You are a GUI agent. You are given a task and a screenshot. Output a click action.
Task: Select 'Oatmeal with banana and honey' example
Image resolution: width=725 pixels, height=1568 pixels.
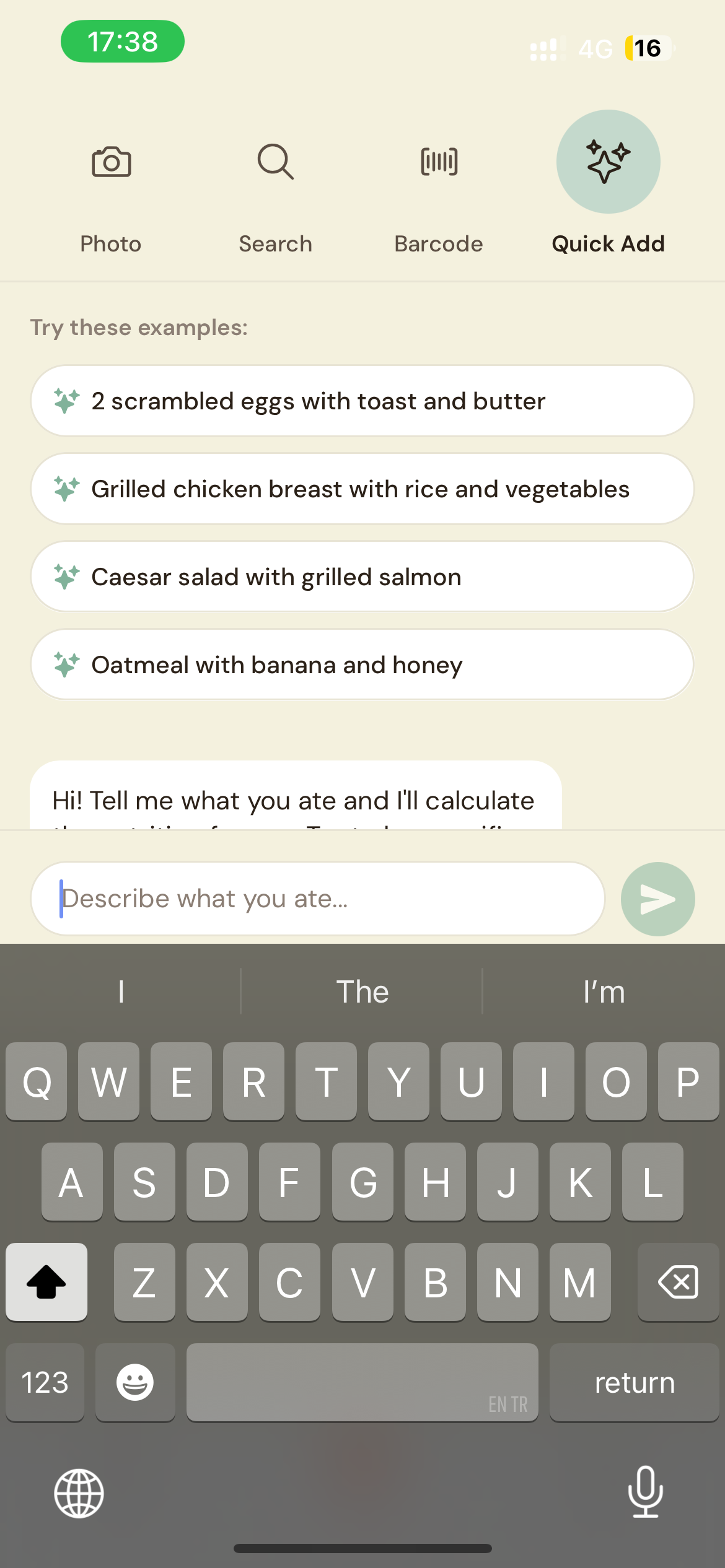[362, 664]
